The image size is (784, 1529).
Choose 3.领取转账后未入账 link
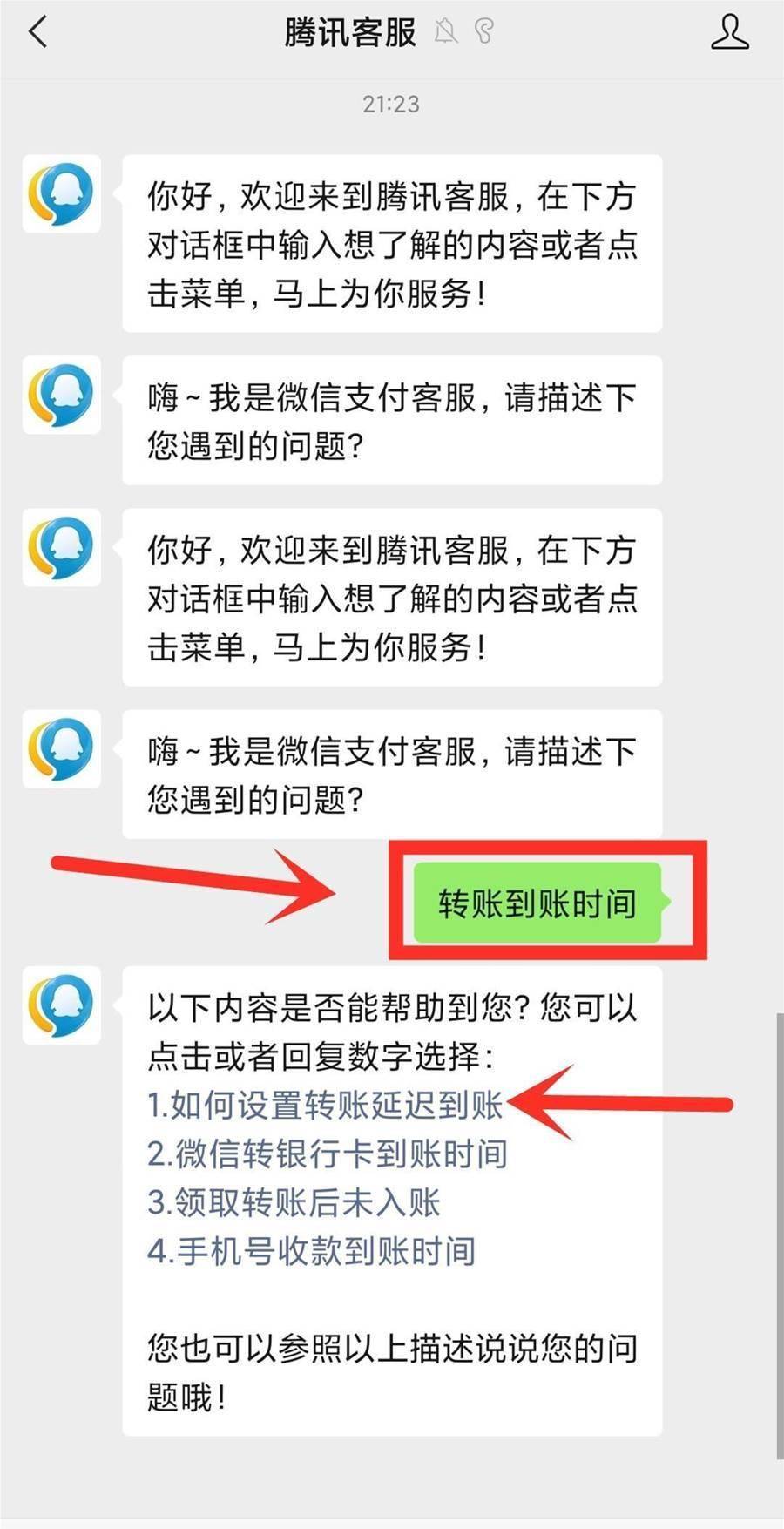pos(294,1202)
